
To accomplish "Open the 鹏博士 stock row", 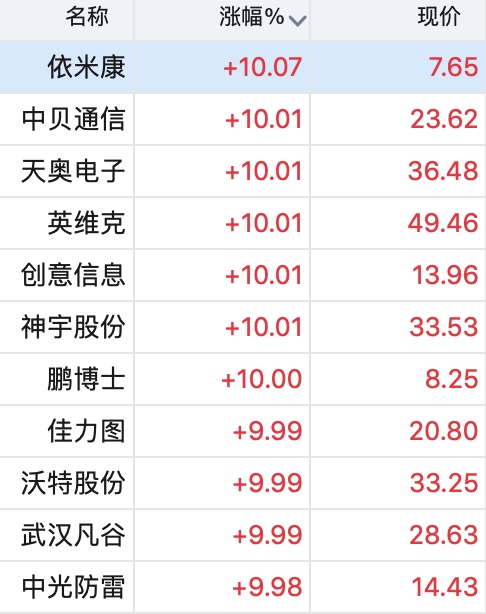I will pyautogui.click(x=243, y=379).
